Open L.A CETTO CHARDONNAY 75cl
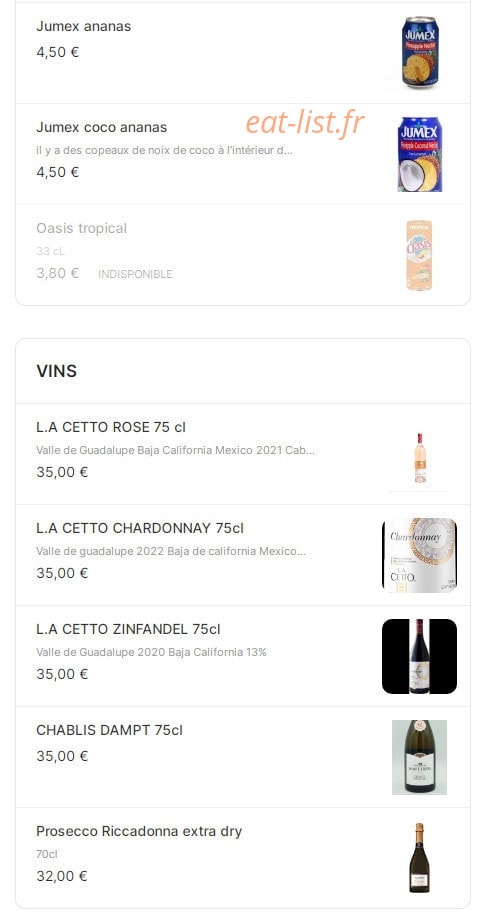 pyautogui.click(x=243, y=555)
